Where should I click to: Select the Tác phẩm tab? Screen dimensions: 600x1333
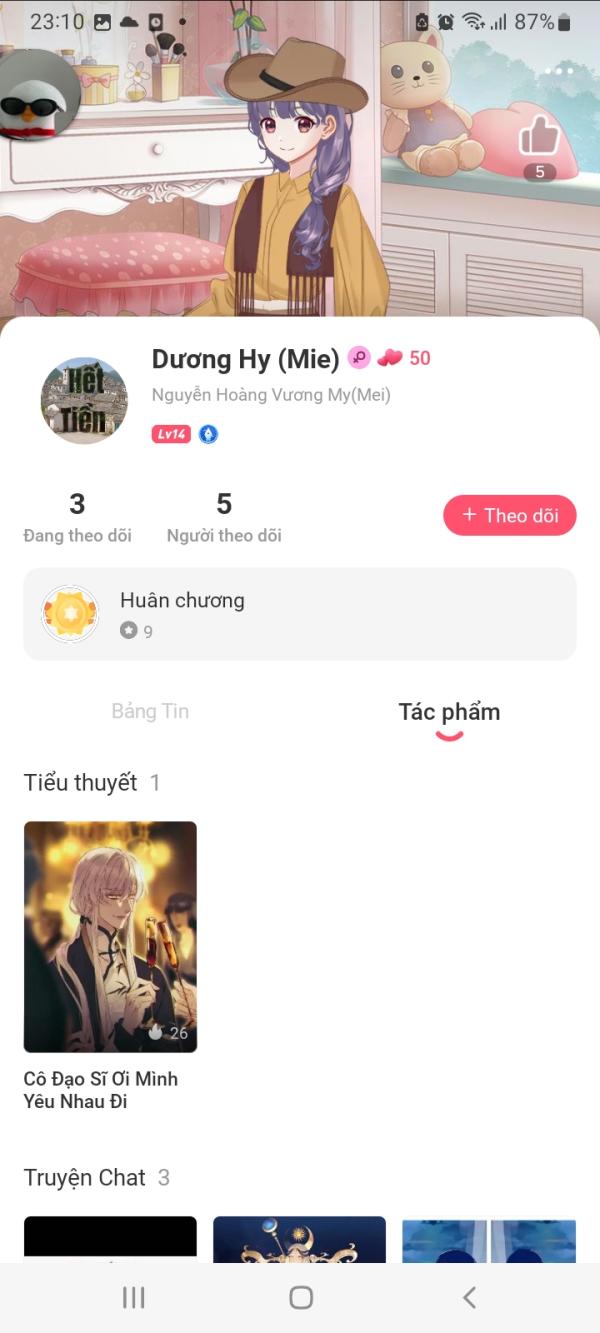tap(449, 713)
